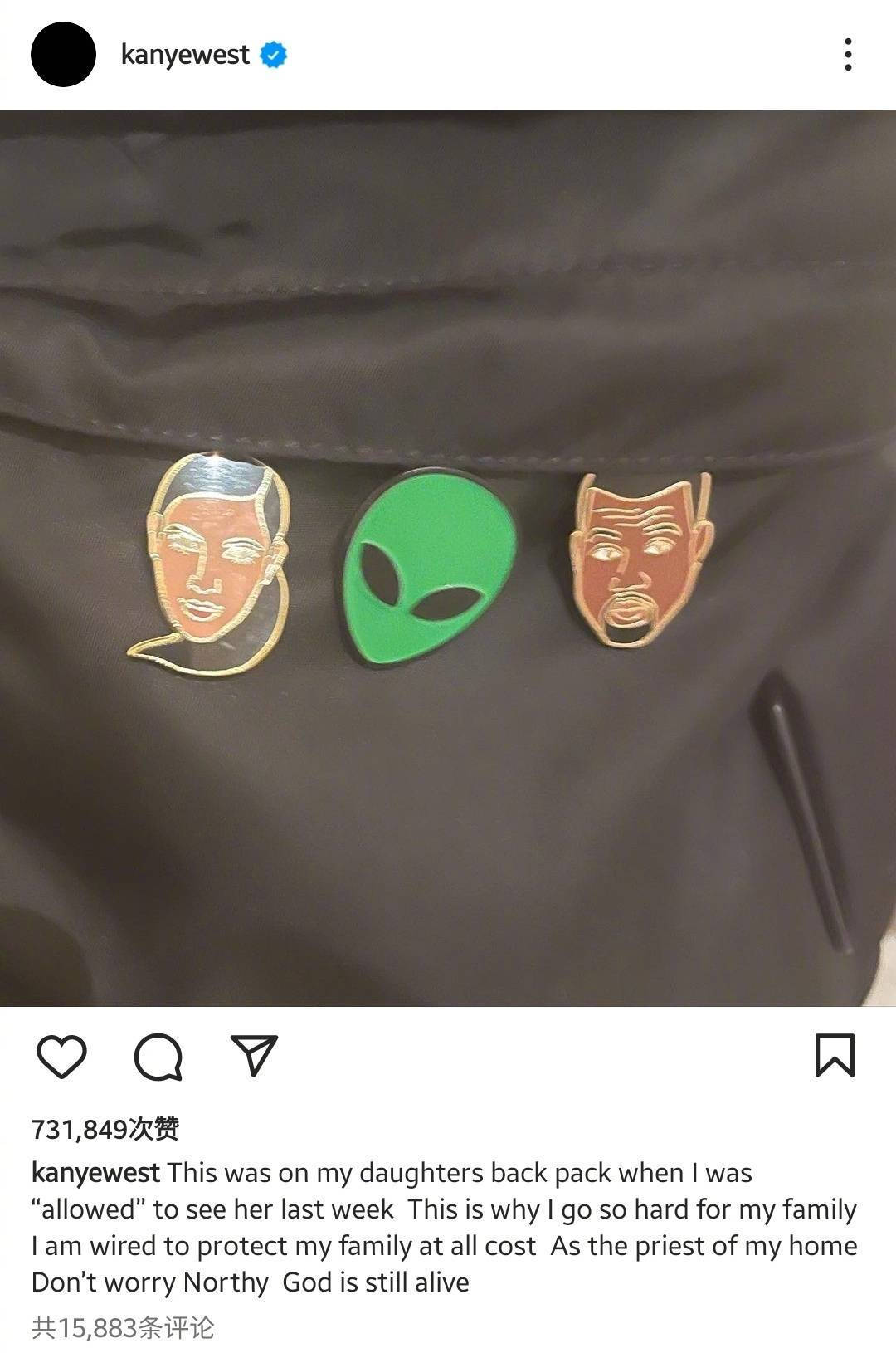Viewport: 896px width, 1353px height.
Task: Tap the kanyewest username in the header
Action: pyautogui.click(x=185, y=55)
